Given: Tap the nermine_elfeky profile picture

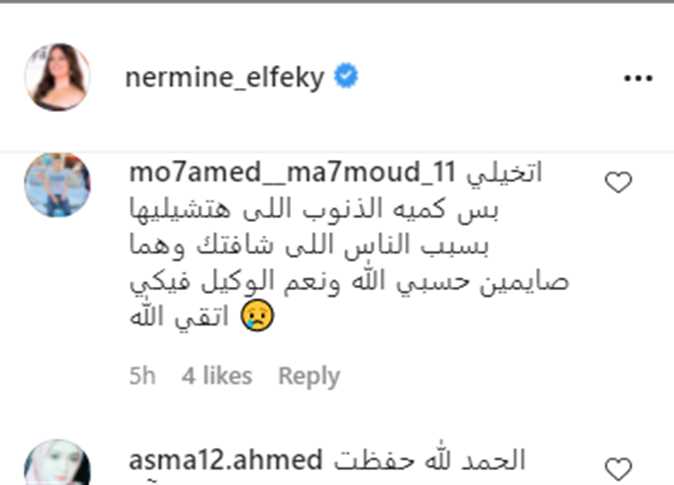Looking at the screenshot, I should click(58, 78).
